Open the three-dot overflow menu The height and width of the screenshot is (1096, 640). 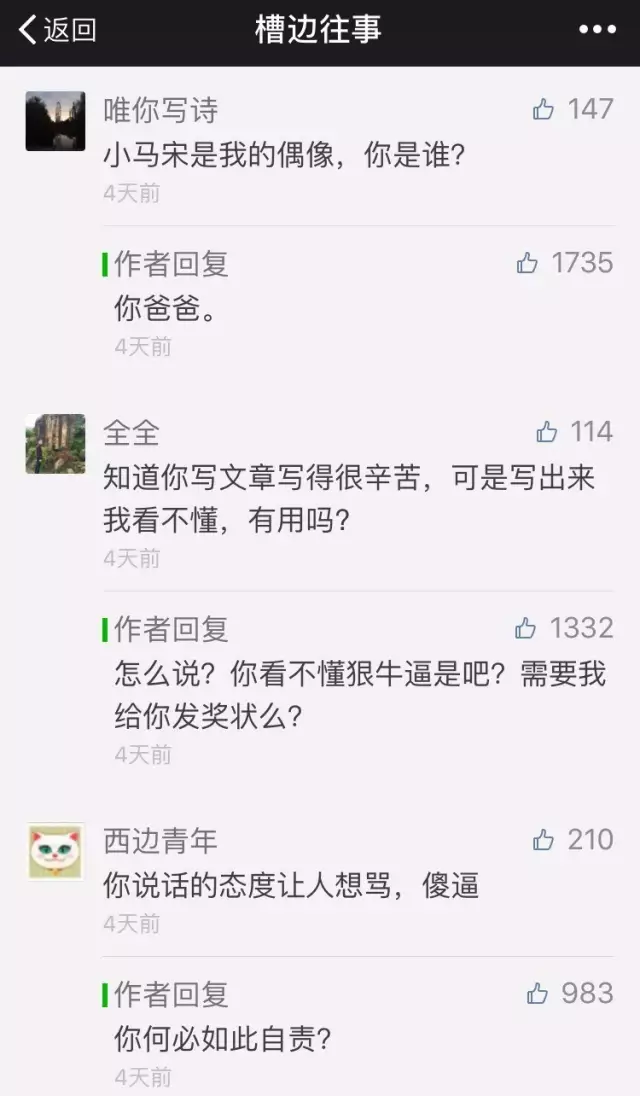597,30
